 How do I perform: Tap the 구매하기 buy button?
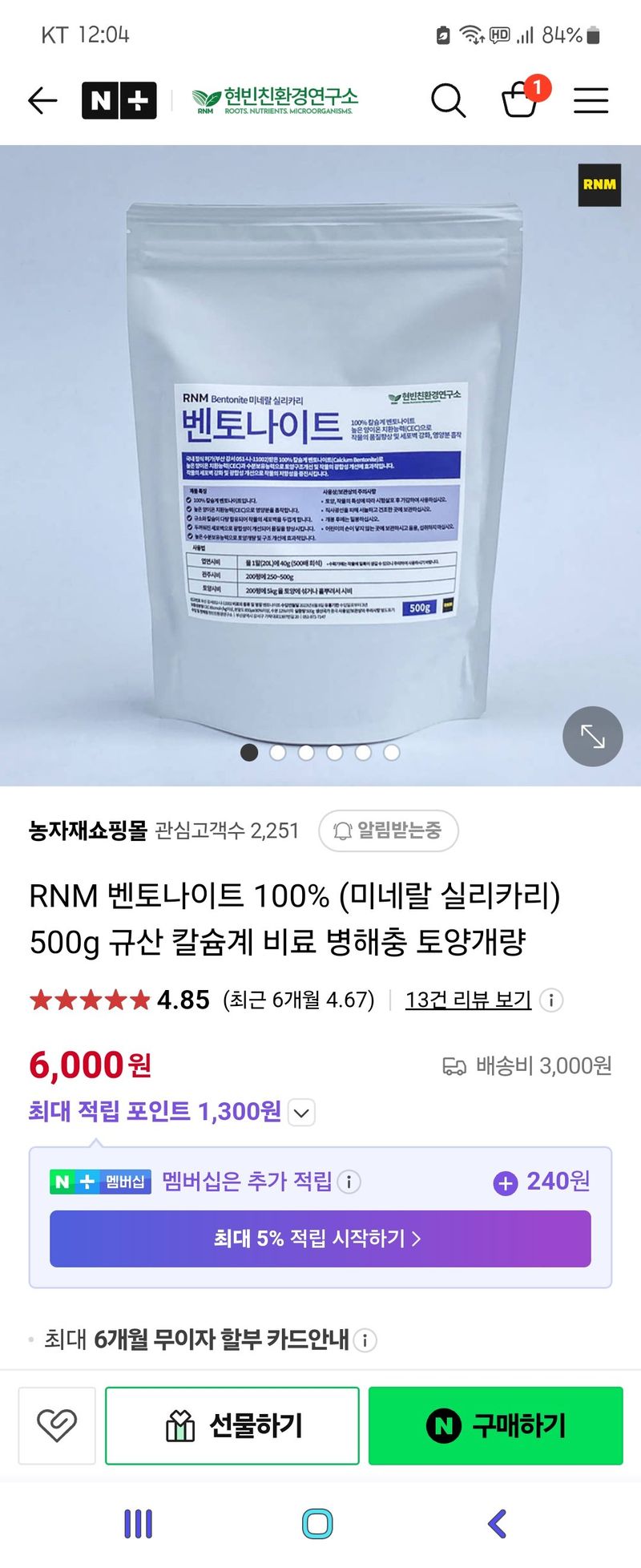coord(495,1425)
